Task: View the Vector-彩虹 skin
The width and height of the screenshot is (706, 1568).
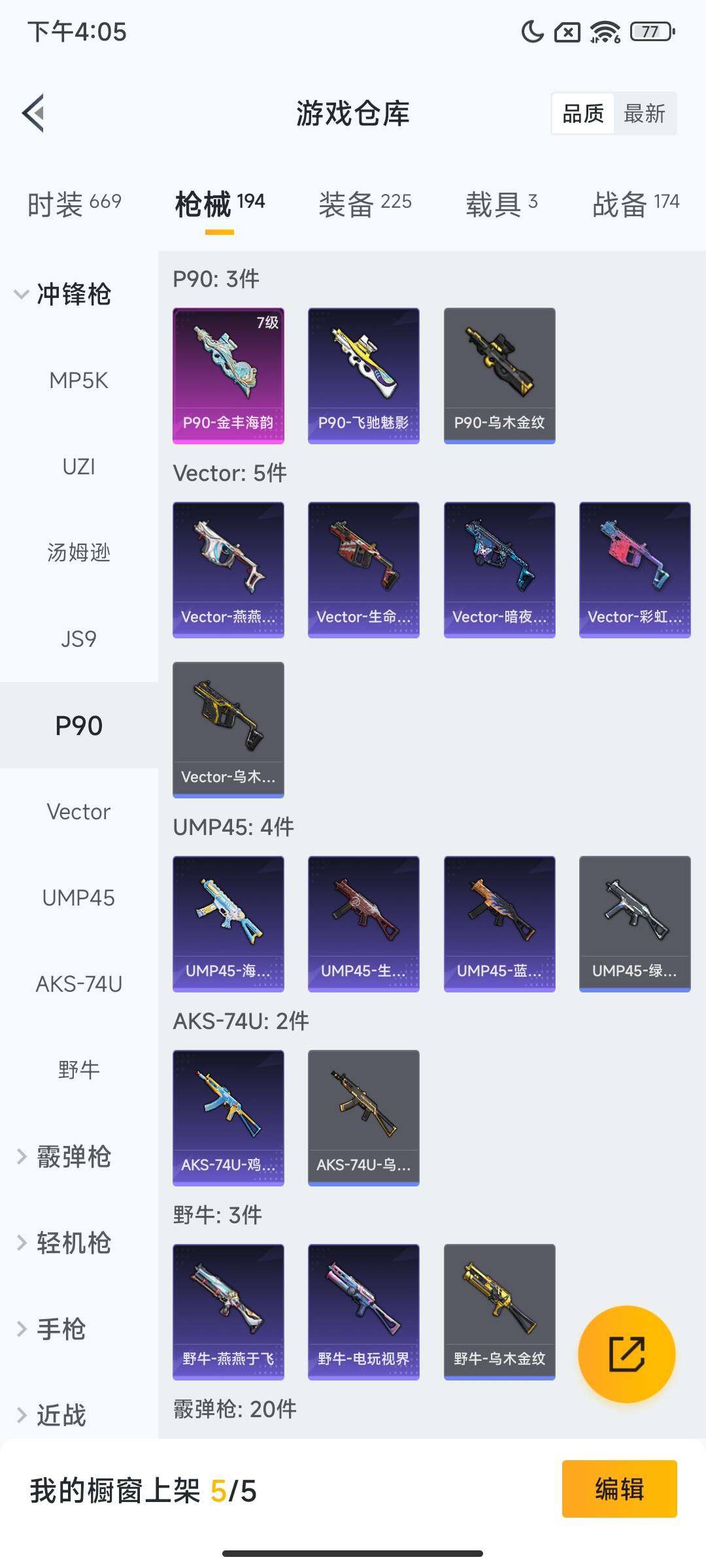Action: coord(635,570)
